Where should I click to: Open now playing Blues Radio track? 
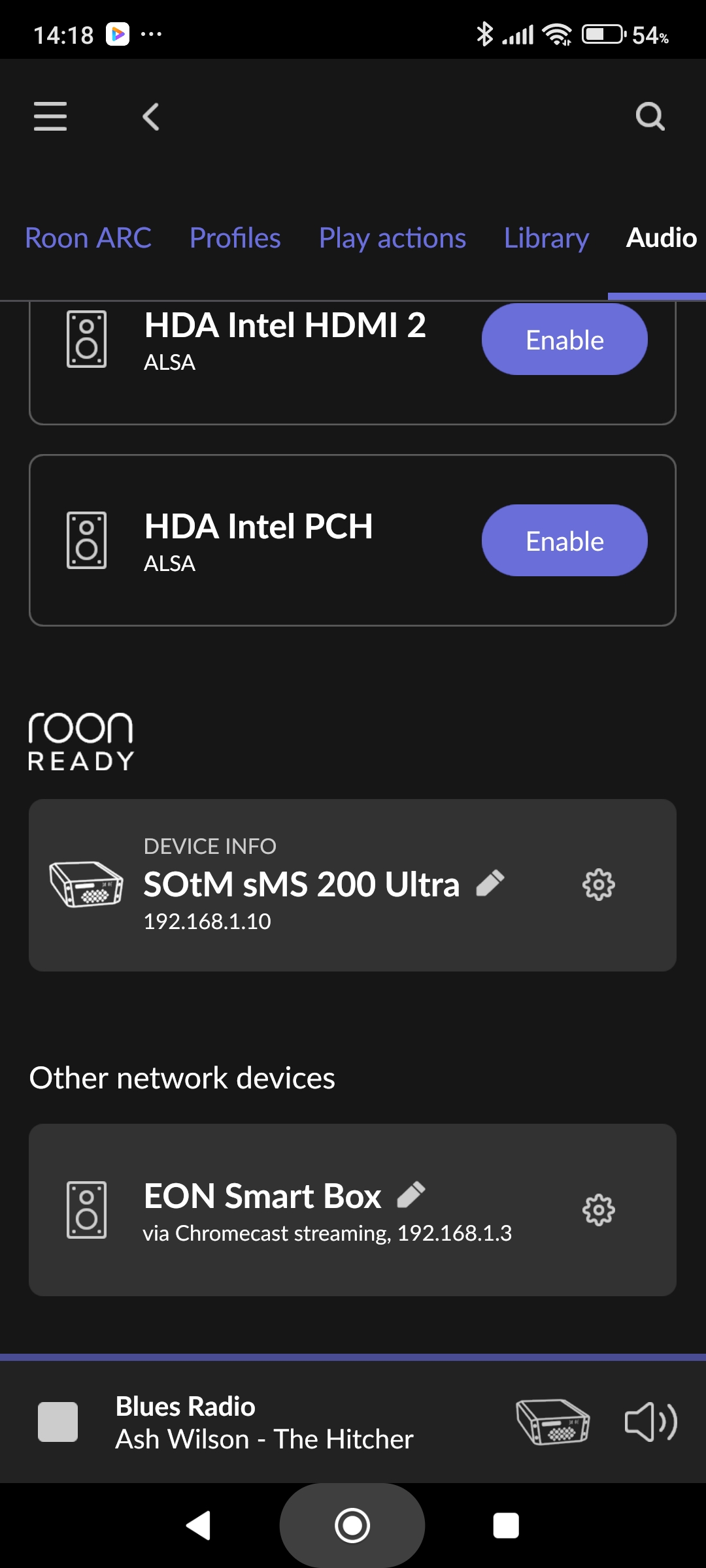point(264,1422)
